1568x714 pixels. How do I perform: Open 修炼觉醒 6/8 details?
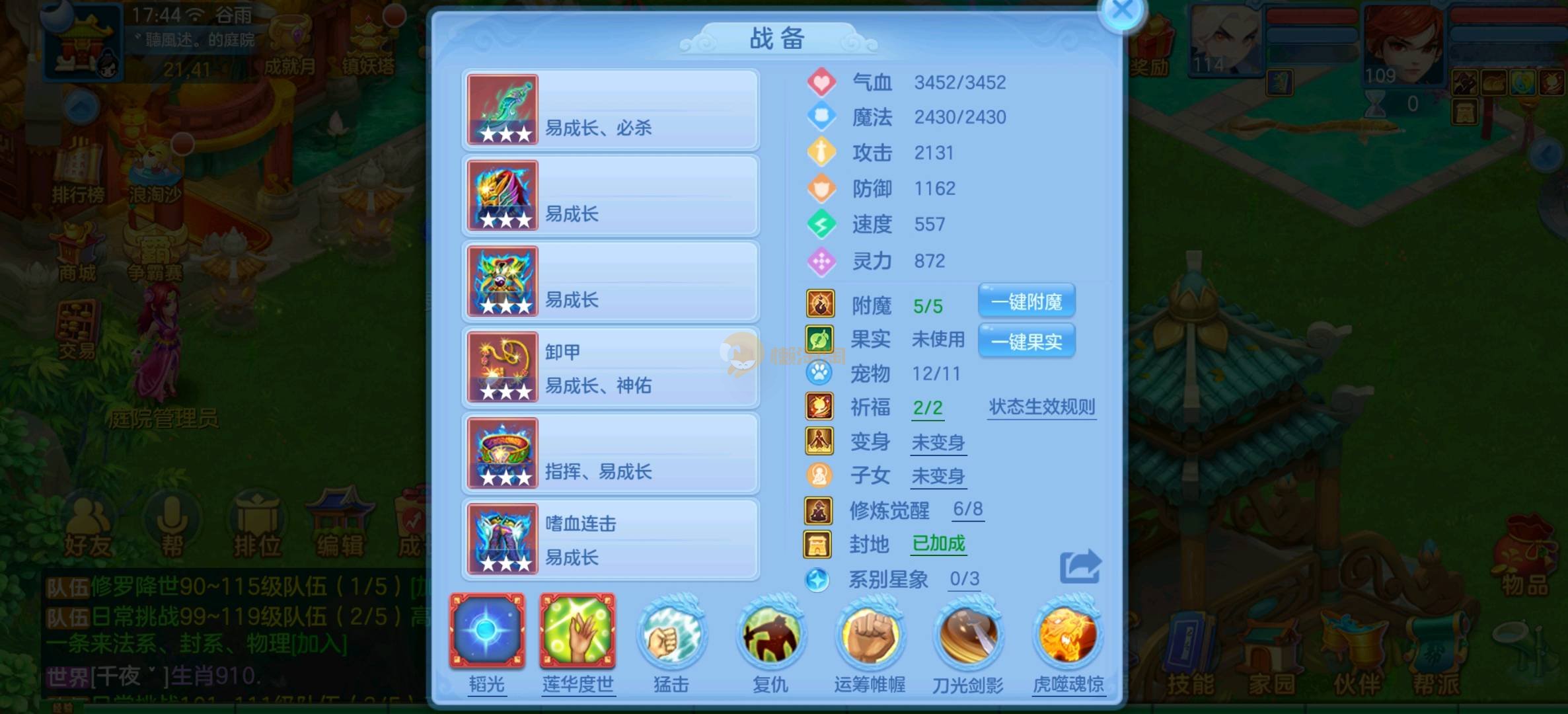(x=967, y=510)
